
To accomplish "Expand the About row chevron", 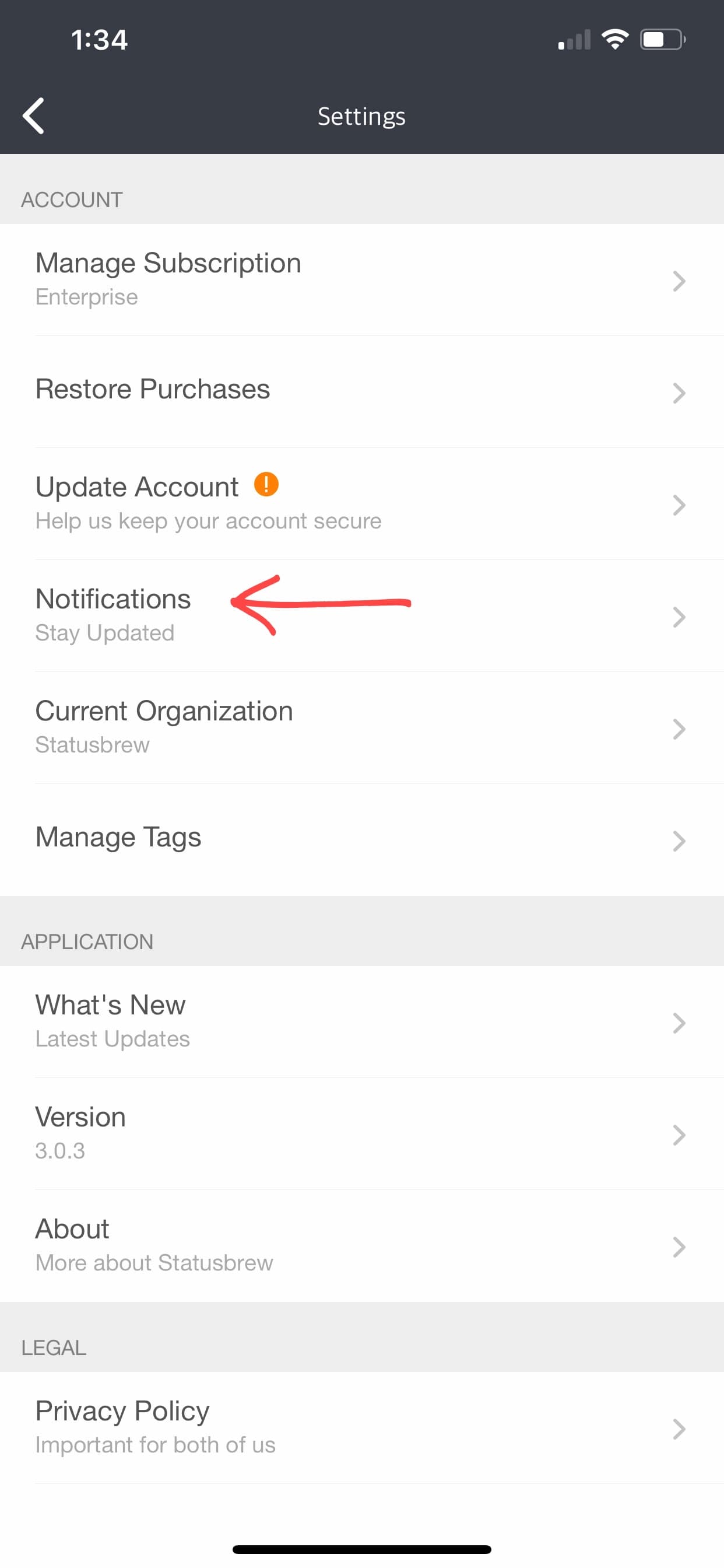I will coord(679,1247).
